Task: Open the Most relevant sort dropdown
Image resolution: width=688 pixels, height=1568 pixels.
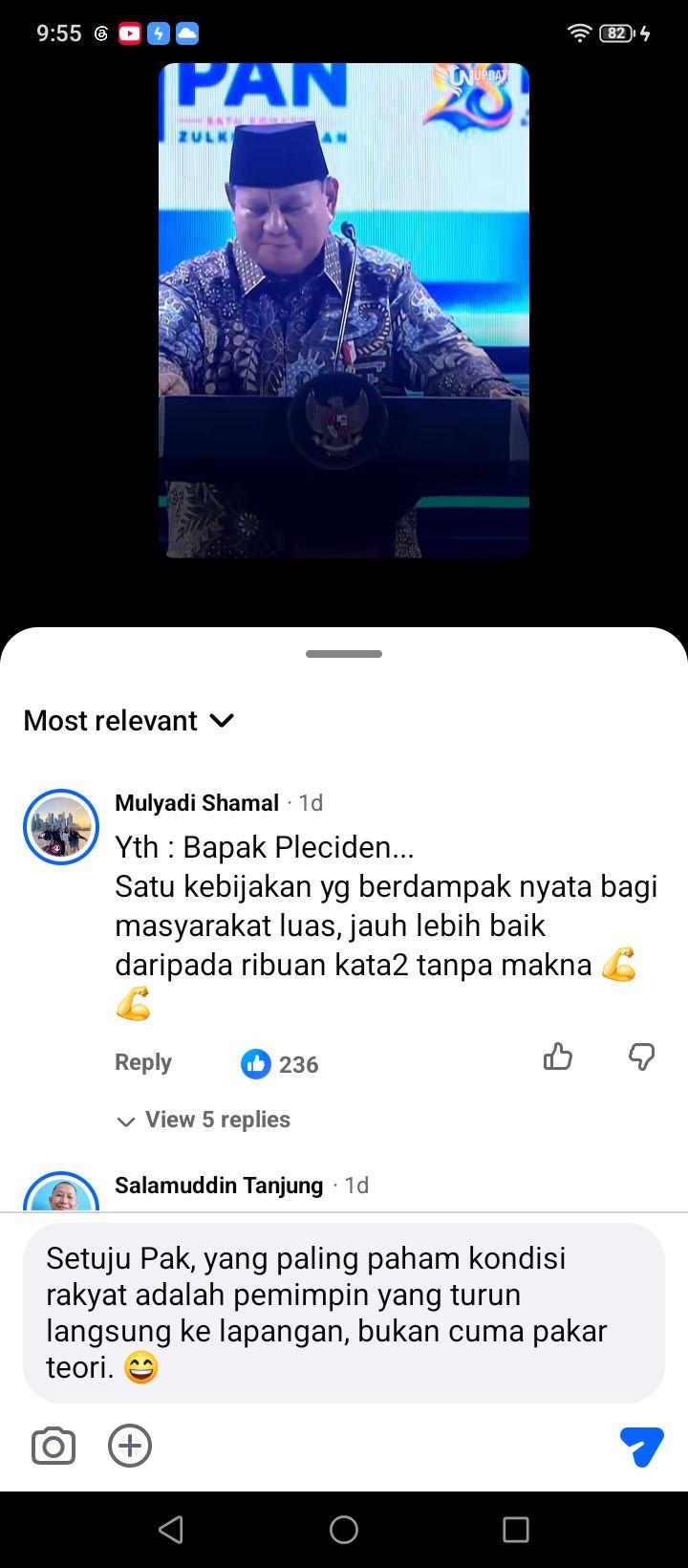Action: [x=129, y=720]
